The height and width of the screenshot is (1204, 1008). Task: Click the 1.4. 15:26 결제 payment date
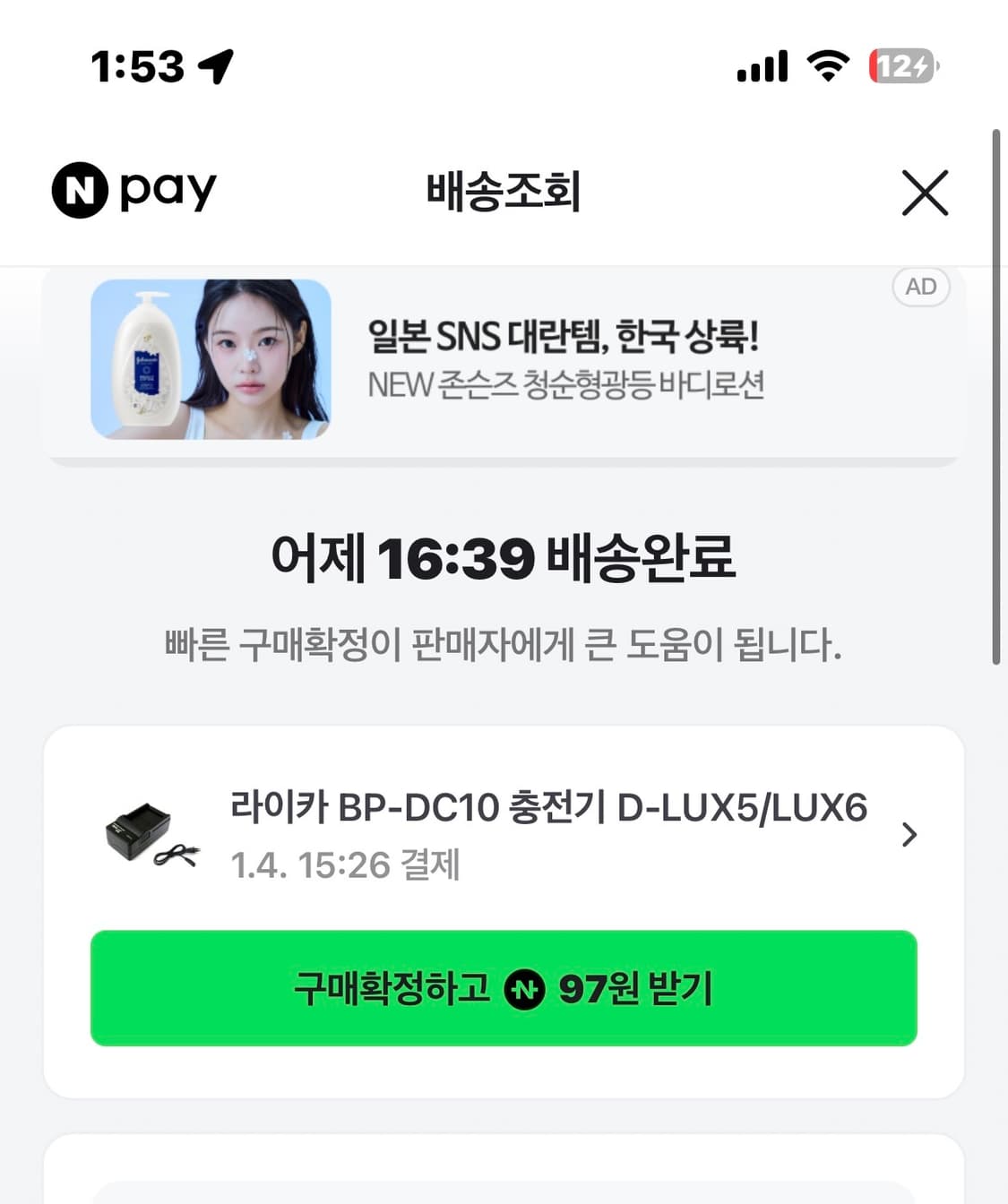343,865
